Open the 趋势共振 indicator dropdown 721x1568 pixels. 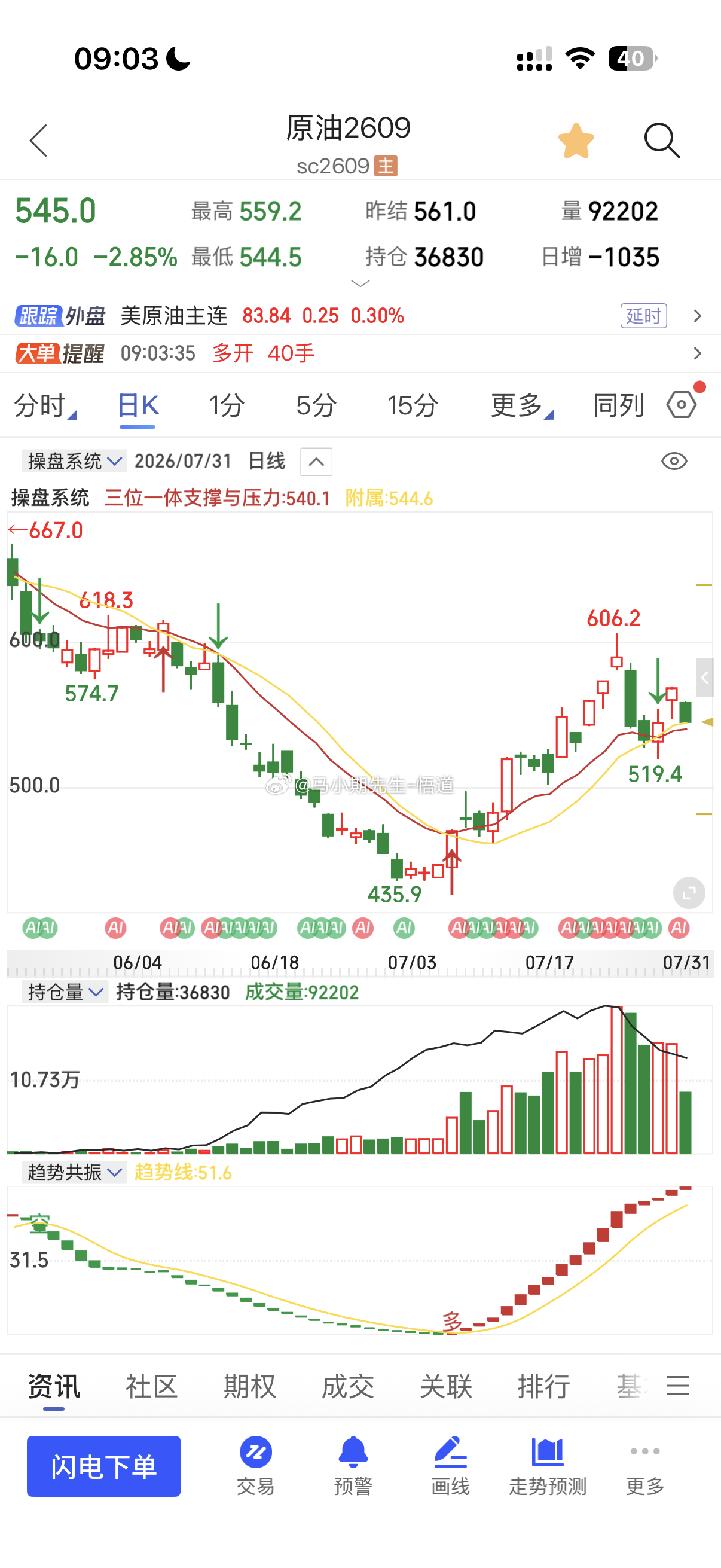click(x=74, y=1172)
